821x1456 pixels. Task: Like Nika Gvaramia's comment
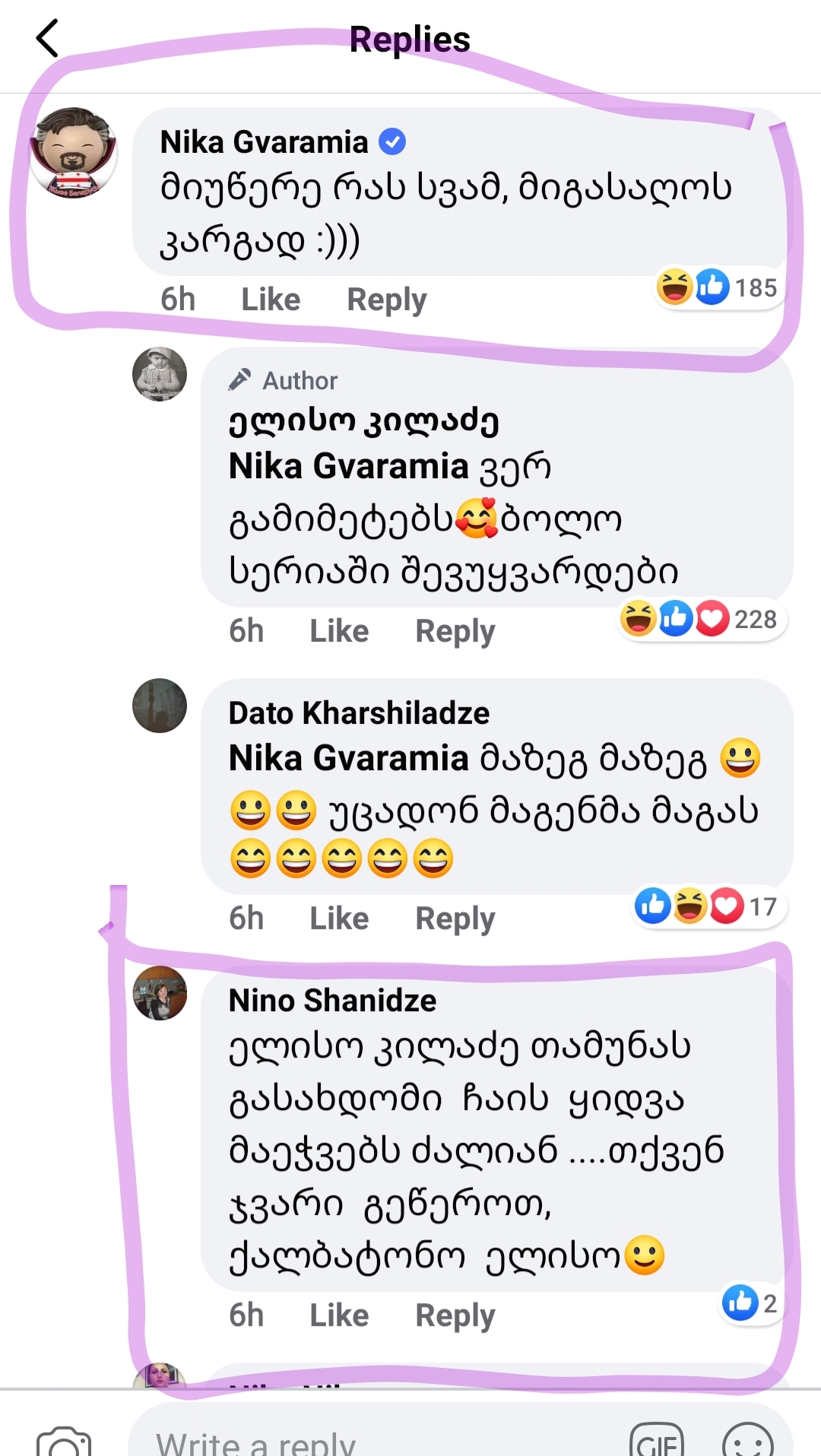point(271,300)
